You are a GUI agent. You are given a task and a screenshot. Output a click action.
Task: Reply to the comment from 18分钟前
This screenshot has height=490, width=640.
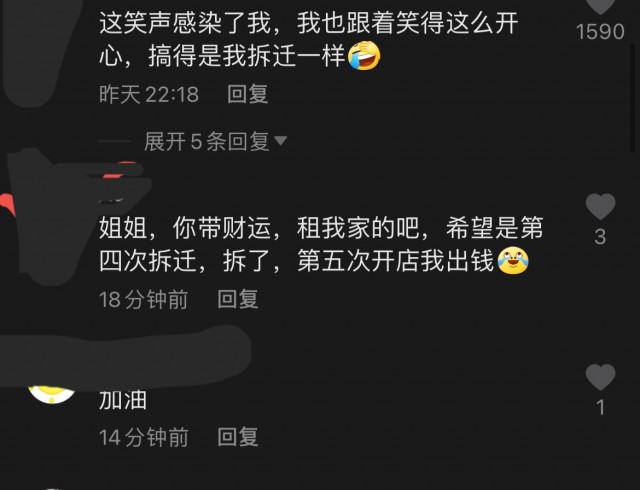[238, 298]
